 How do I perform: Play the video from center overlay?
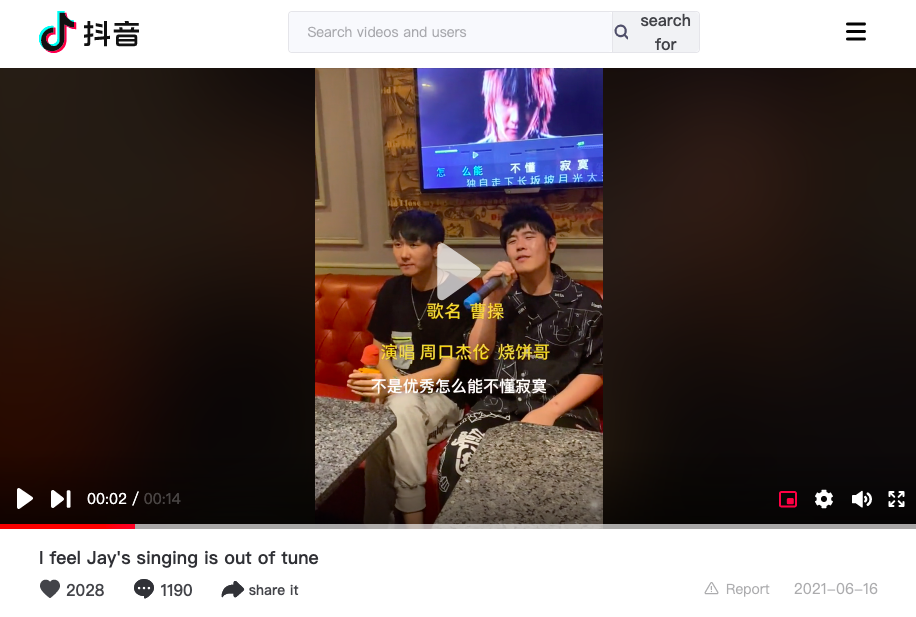click(458, 271)
